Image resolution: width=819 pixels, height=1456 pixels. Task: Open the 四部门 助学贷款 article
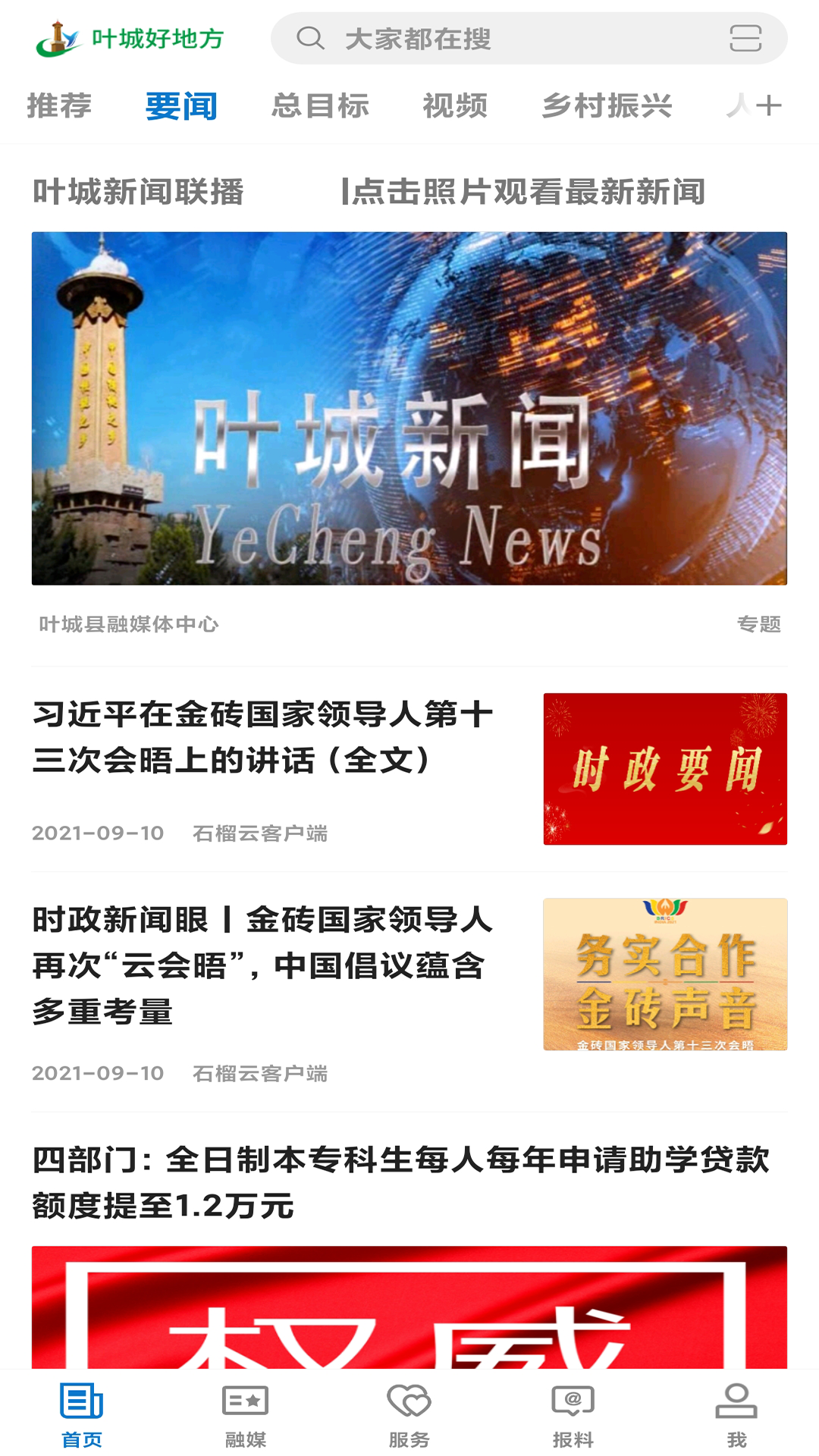pyautogui.click(x=402, y=1182)
